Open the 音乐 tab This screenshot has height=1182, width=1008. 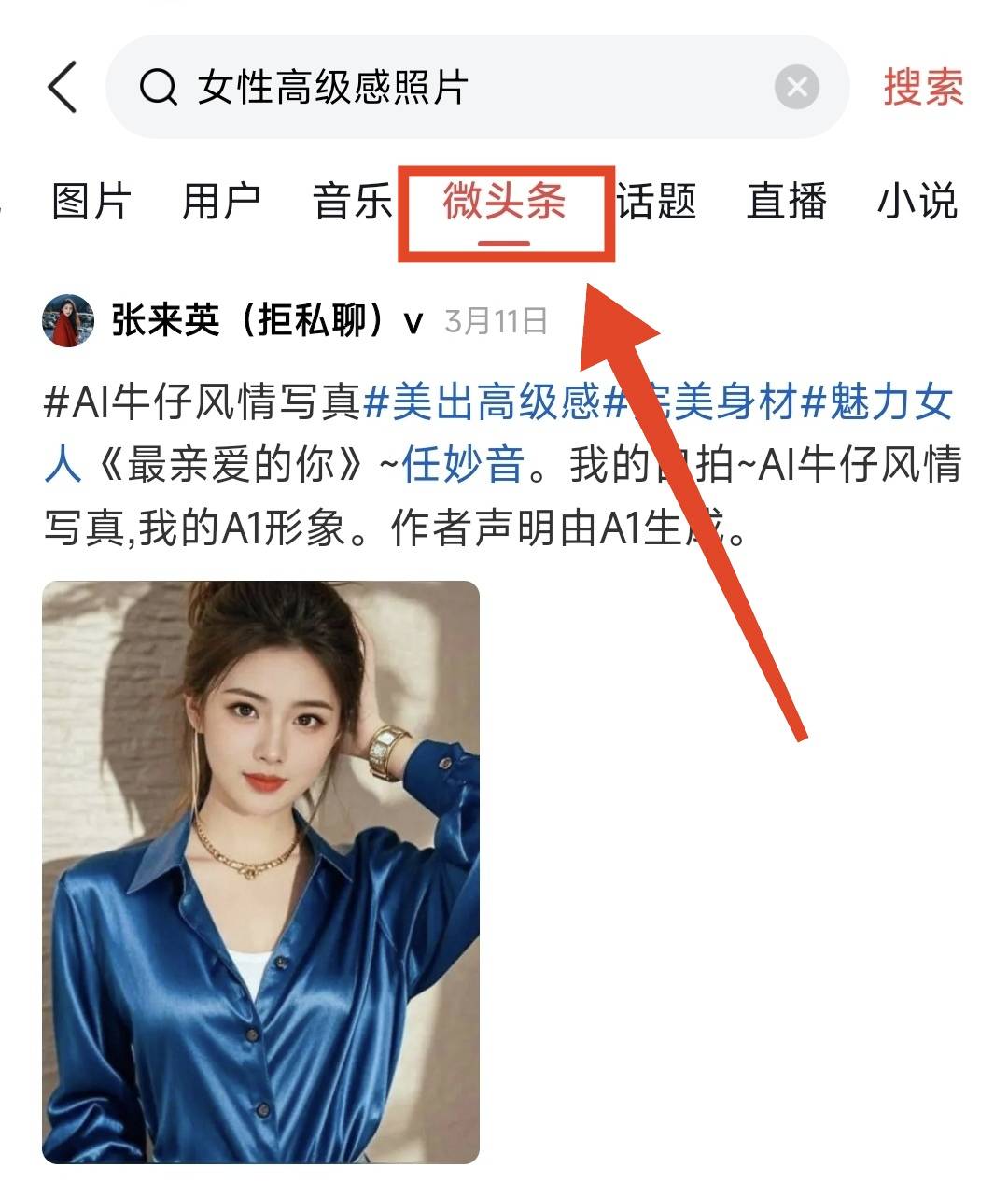tap(352, 201)
